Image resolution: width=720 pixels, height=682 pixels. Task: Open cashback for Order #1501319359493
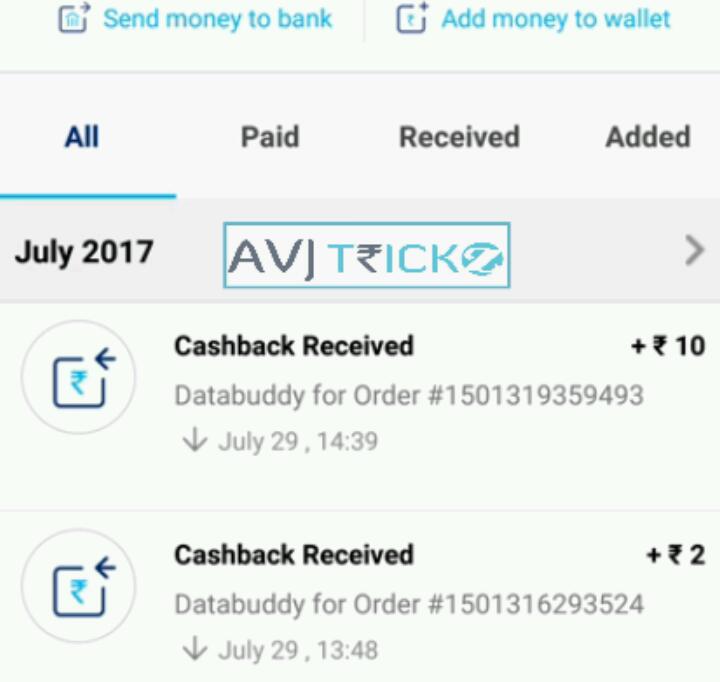(408, 394)
